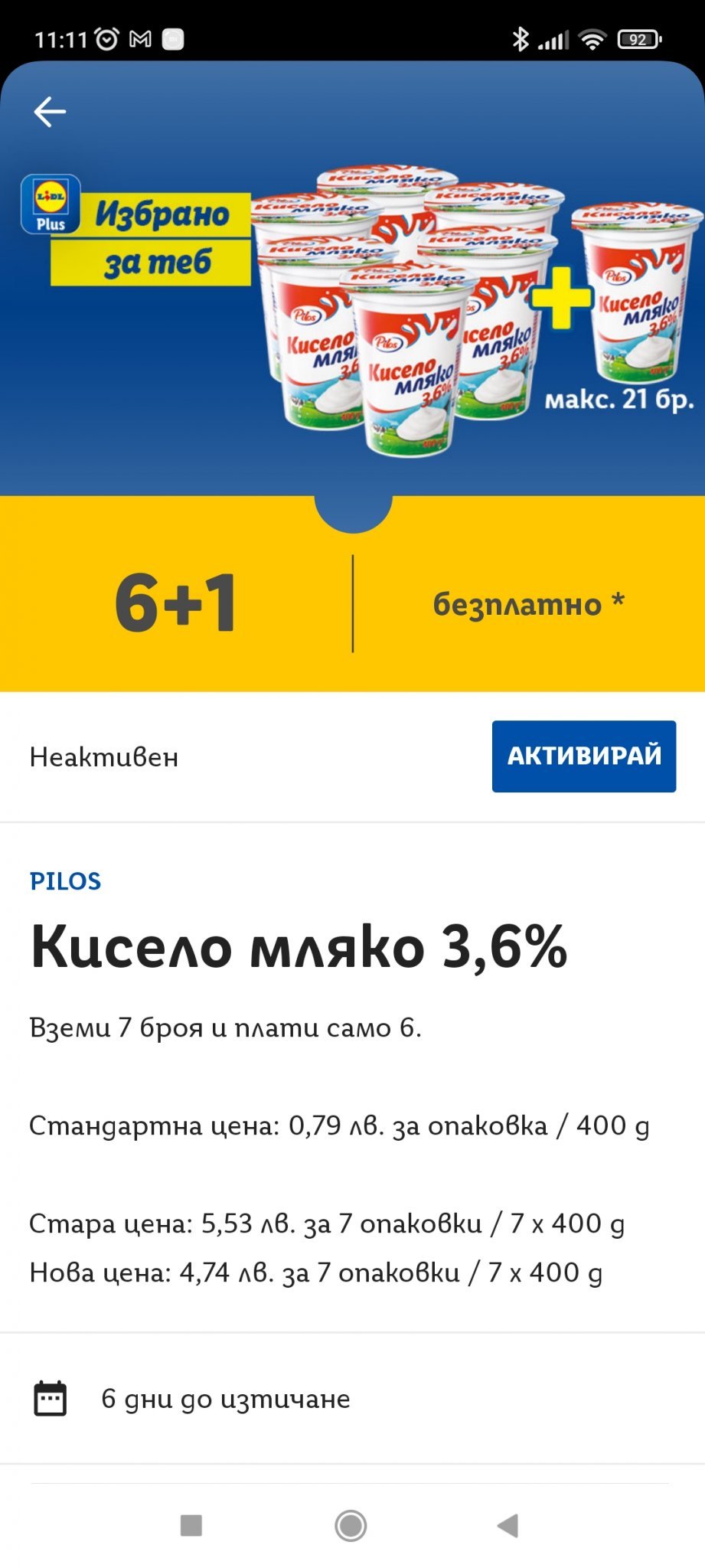The width and height of the screenshot is (705, 1568).
Task: Tap the system home button
Action: tap(351, 1525)
